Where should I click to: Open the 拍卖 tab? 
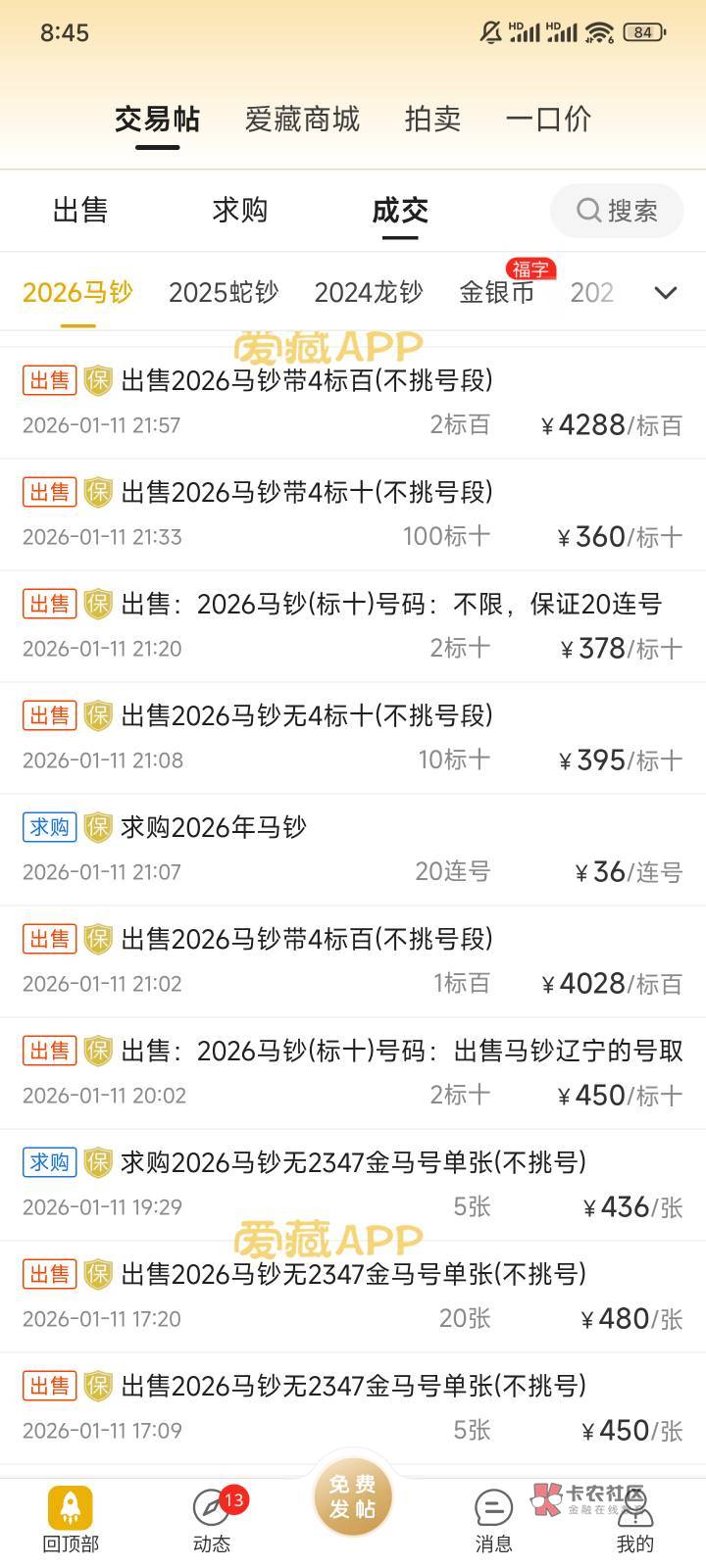[x=432, y=120]
